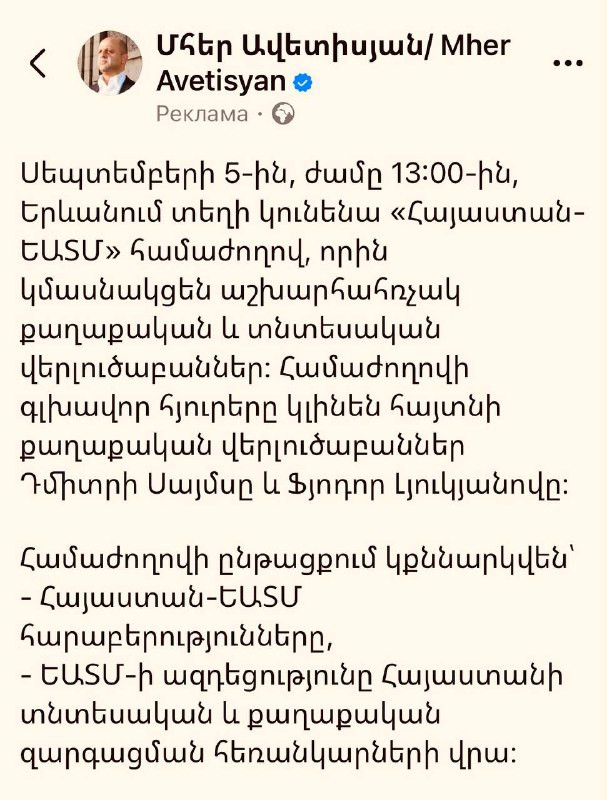Open the post's three-dot menu
This screenshot has height=800, width=607.
(x=567, y=62)
